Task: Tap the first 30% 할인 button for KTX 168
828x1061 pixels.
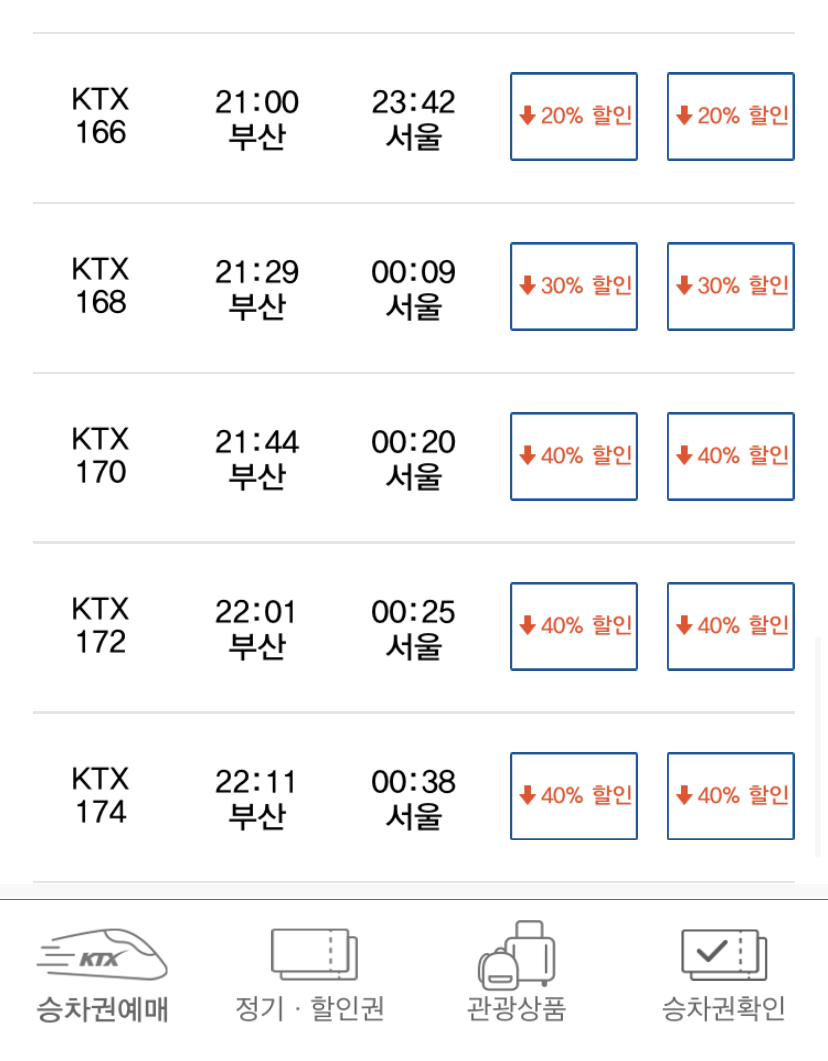Action: pyautogui.click(x=574, y=286)
